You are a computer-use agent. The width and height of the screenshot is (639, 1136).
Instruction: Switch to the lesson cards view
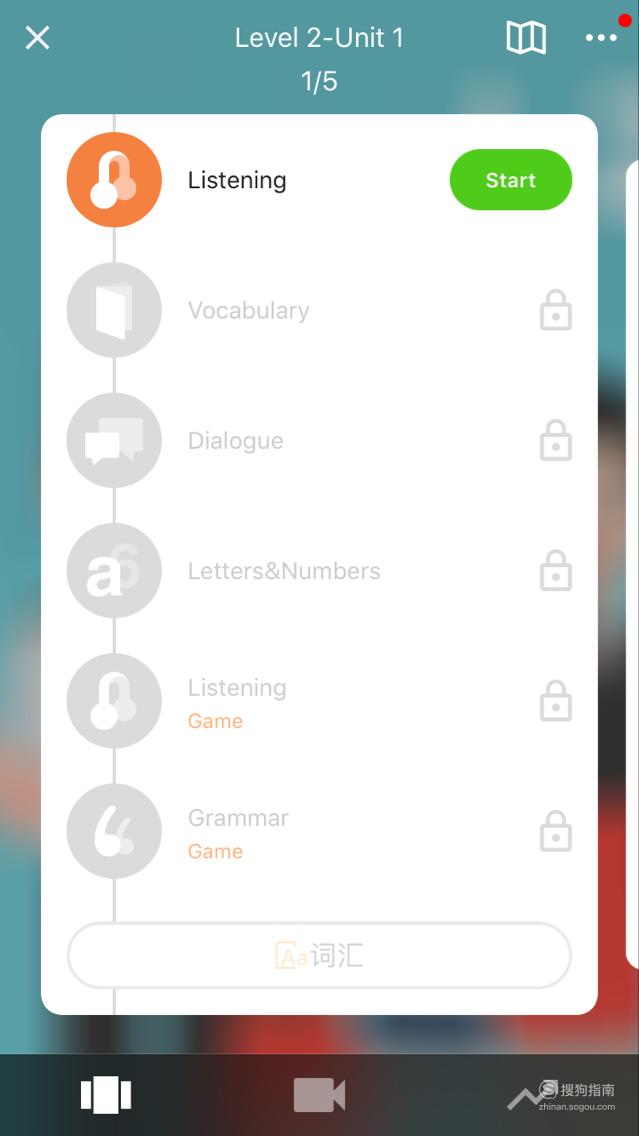click(106, 1095)
